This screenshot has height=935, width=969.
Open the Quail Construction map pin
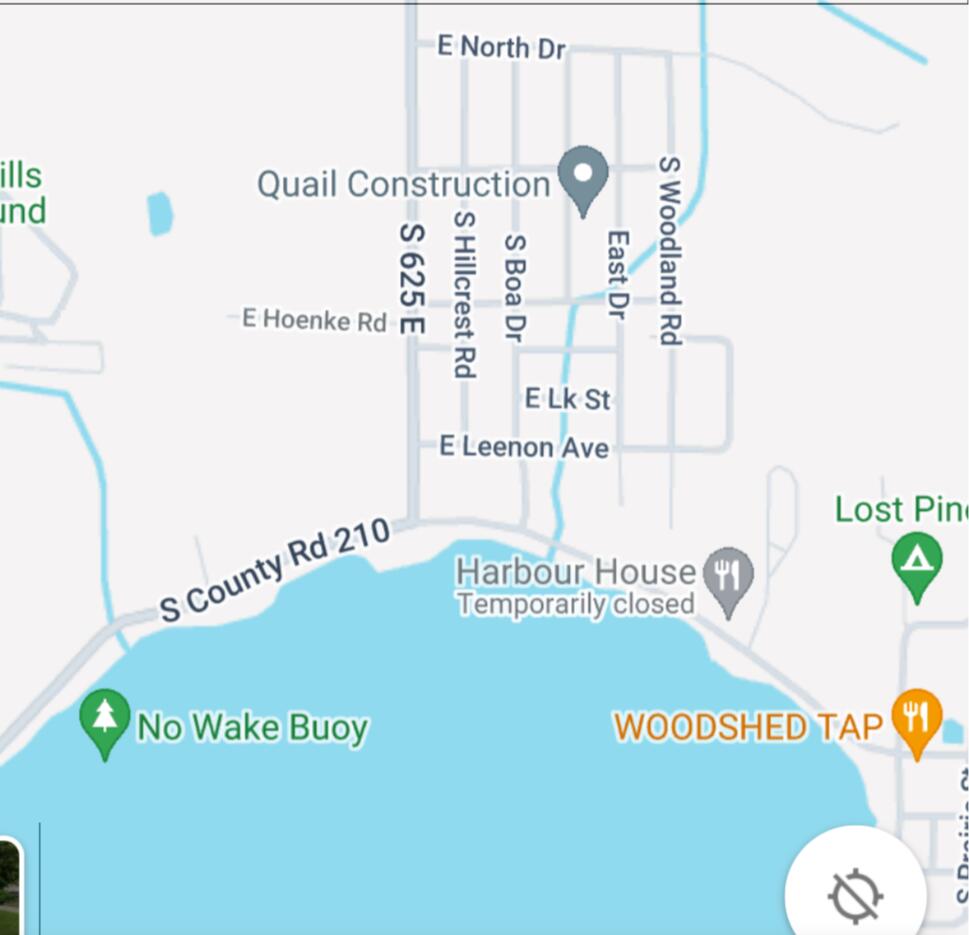click(582, 177)
